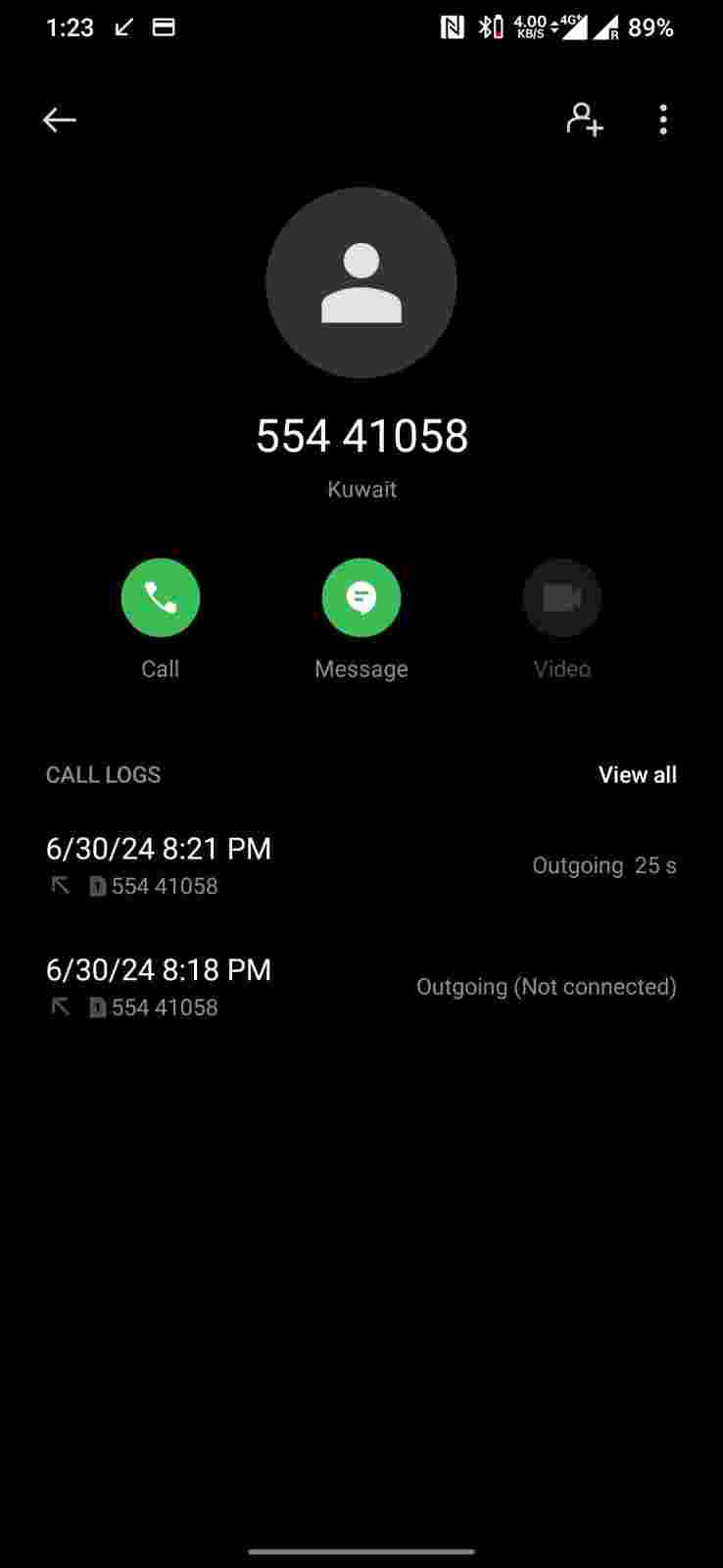Open the 8:21 PM outgoing call log
The image size is (723, 1568).
point(361,865)
